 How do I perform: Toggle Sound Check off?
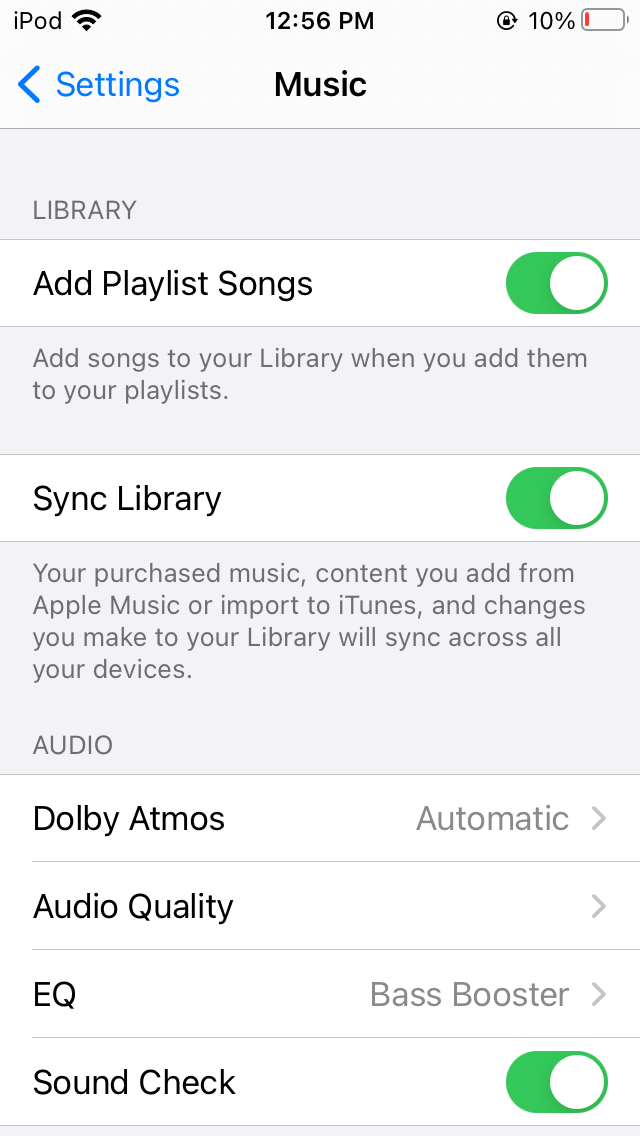tap(556, 1082)
